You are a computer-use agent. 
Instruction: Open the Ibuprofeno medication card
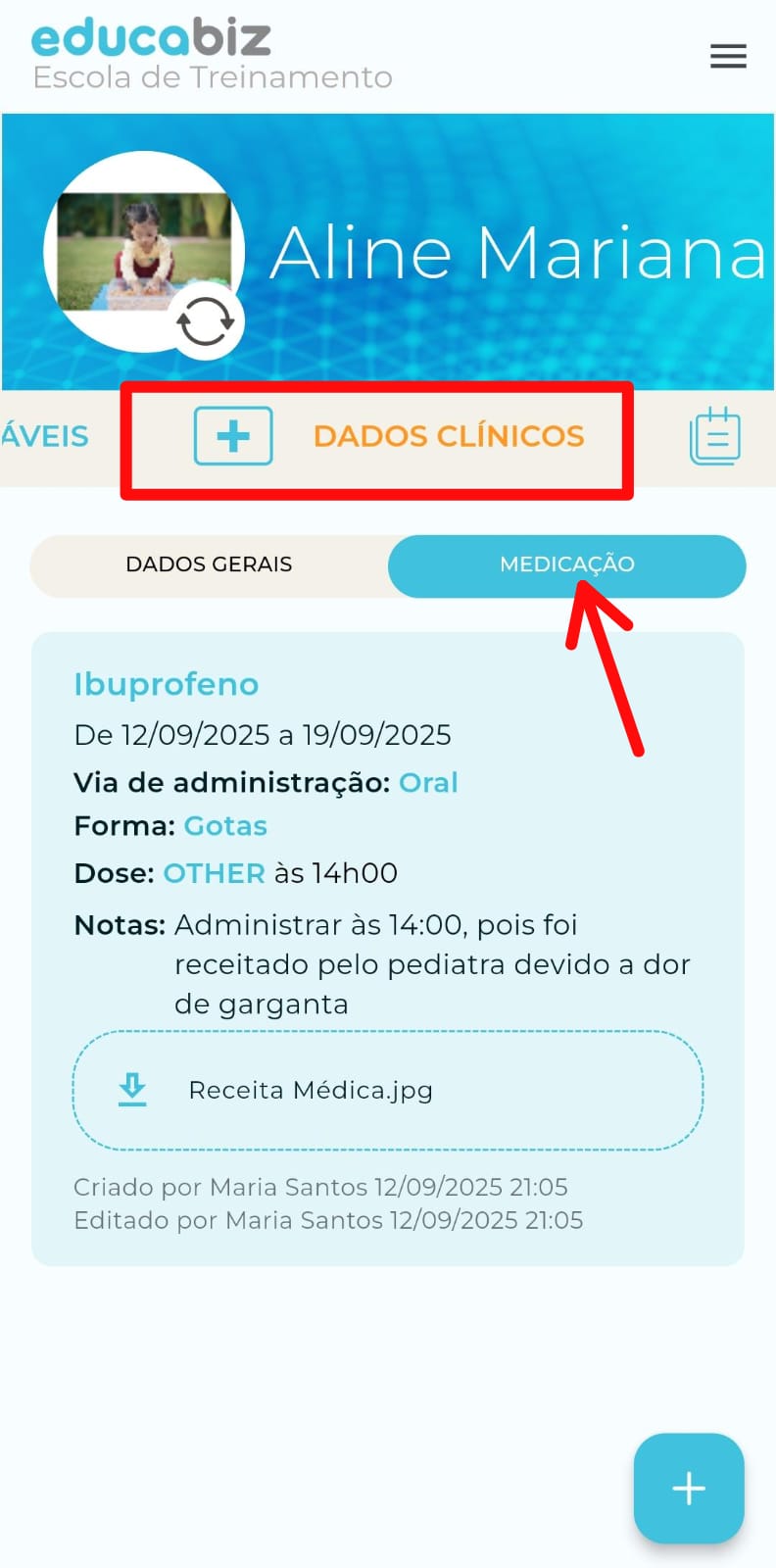tap(167, 684)
